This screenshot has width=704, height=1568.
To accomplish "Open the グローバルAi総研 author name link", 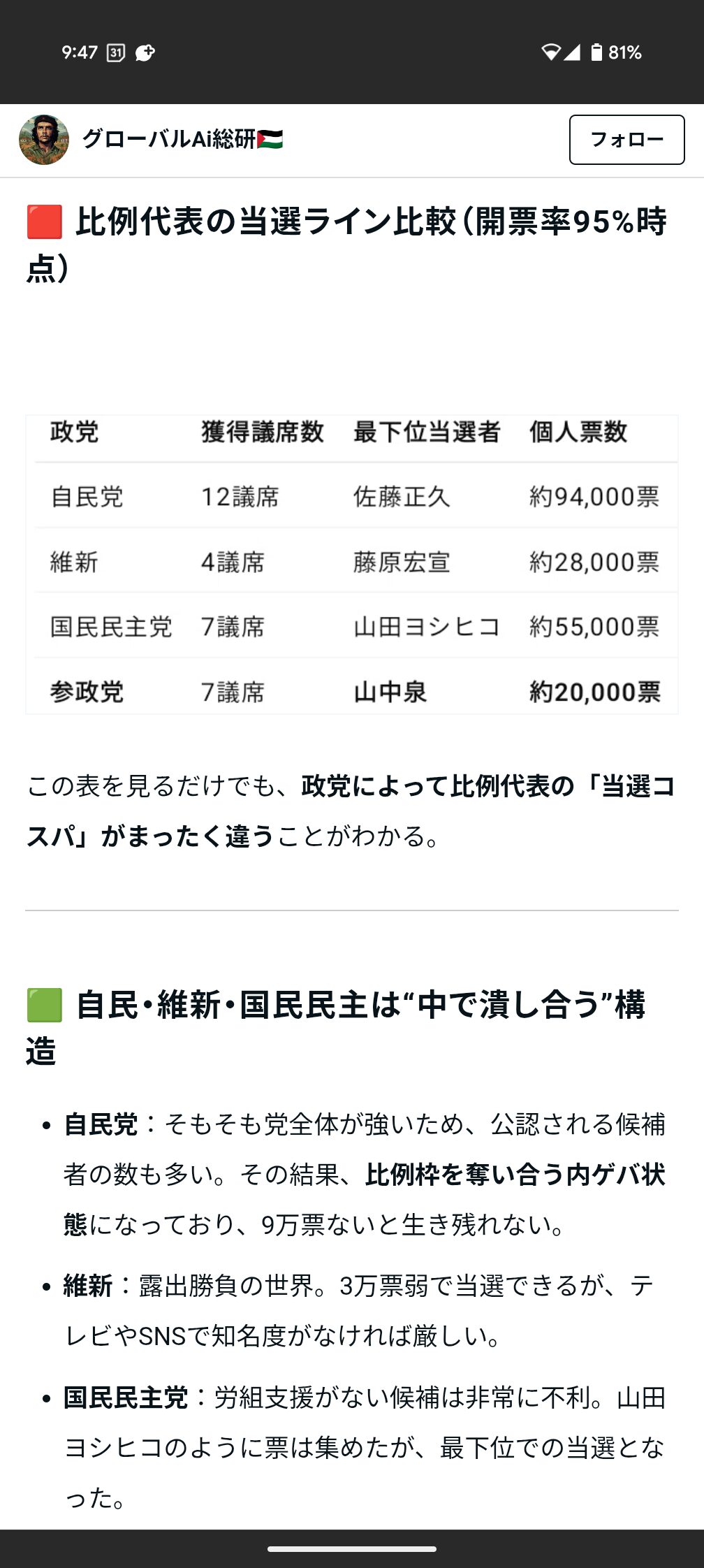I will [x=182, y=139].
